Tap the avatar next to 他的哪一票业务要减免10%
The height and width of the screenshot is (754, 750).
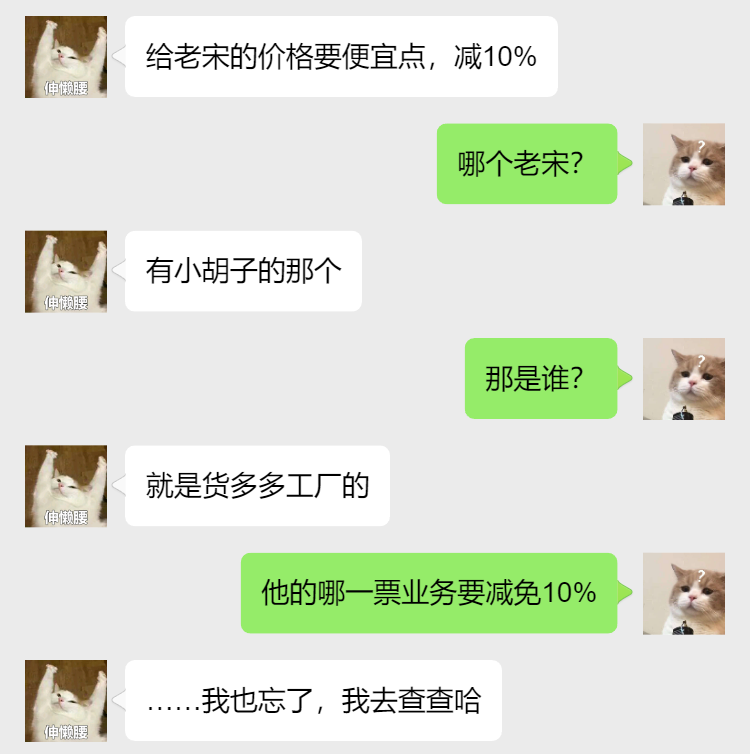click(683, 593)
